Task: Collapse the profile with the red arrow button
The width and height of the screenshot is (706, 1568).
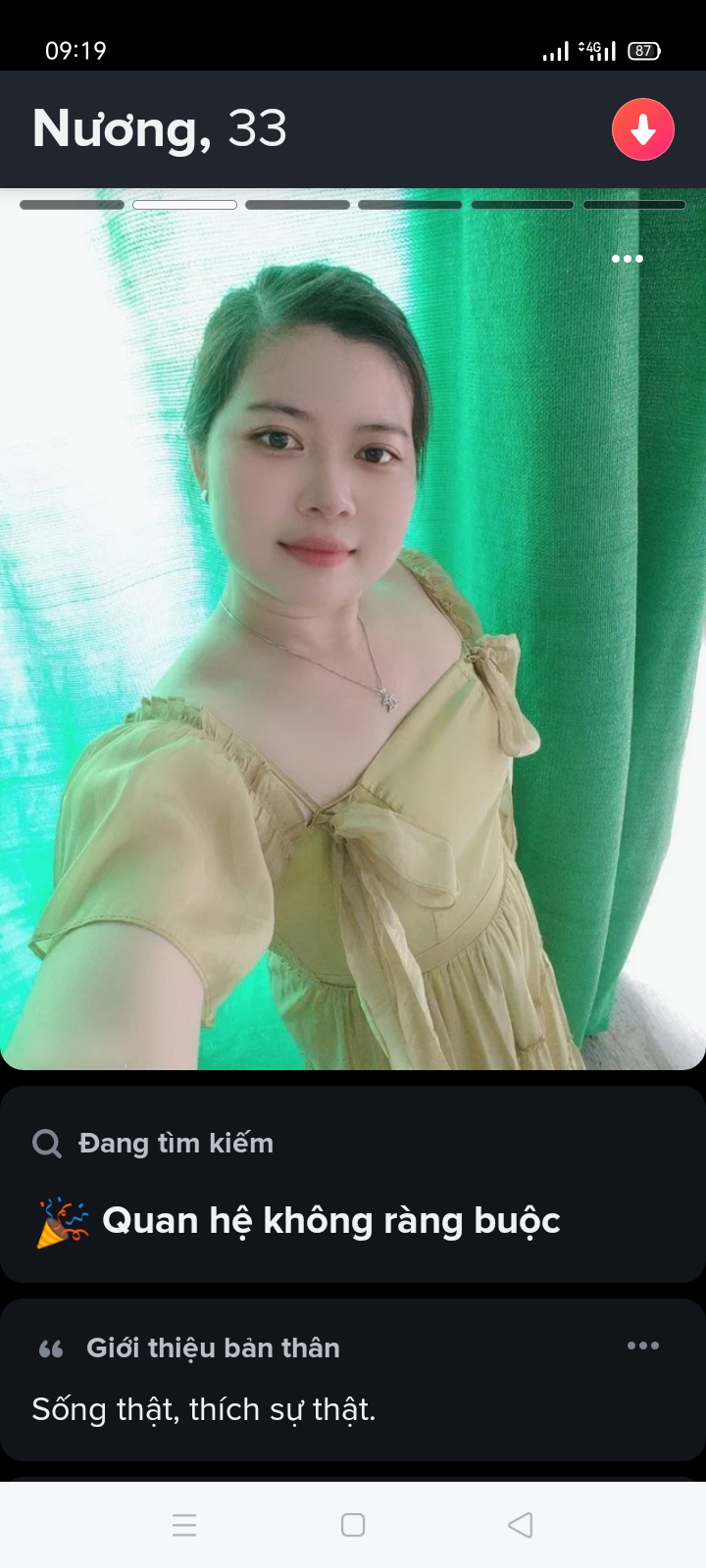Action: click(642, 129)
